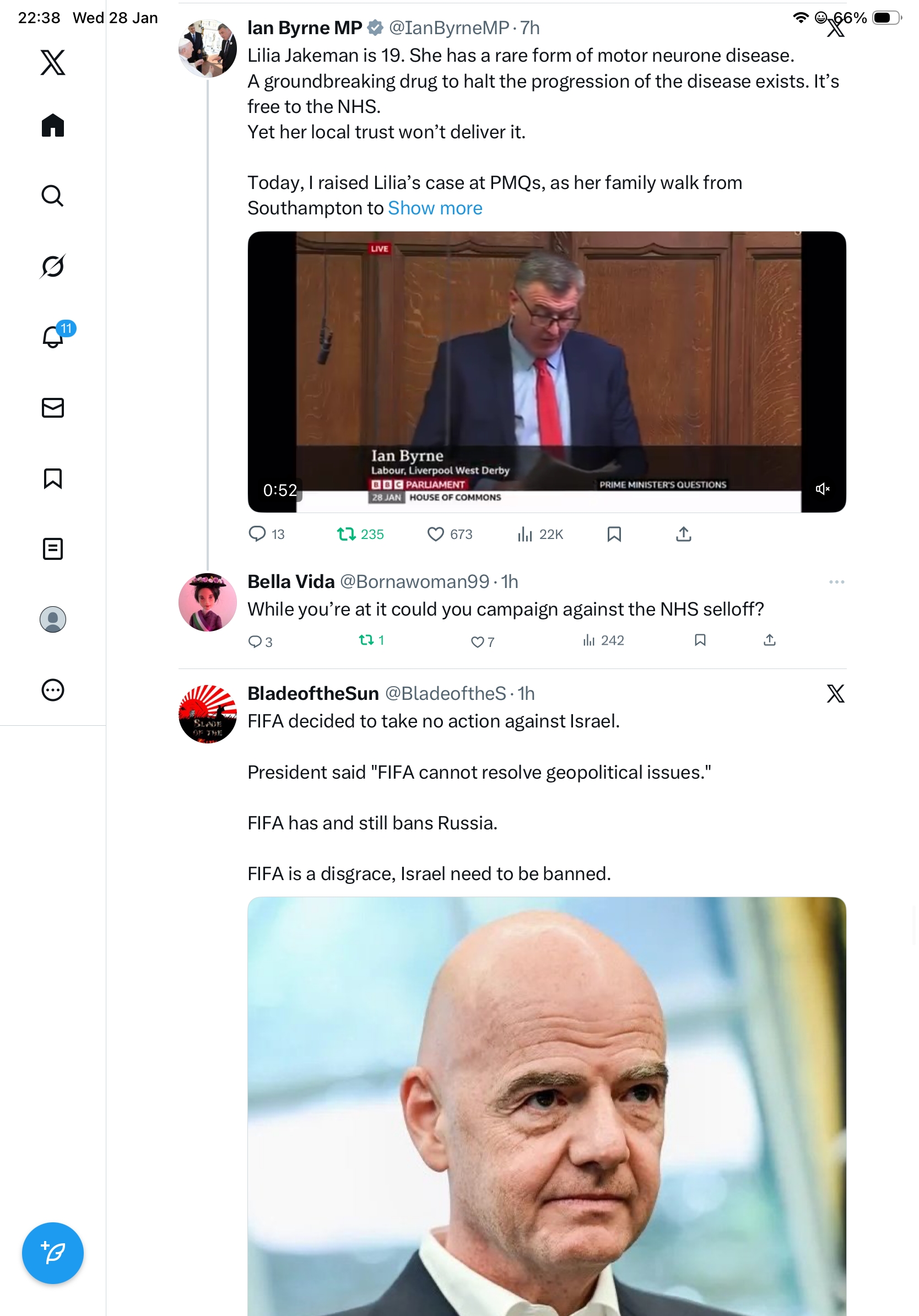Like Ian Byrne MP's post
Viewport: 919px width, 1316px height.
[x=435, y=533]
